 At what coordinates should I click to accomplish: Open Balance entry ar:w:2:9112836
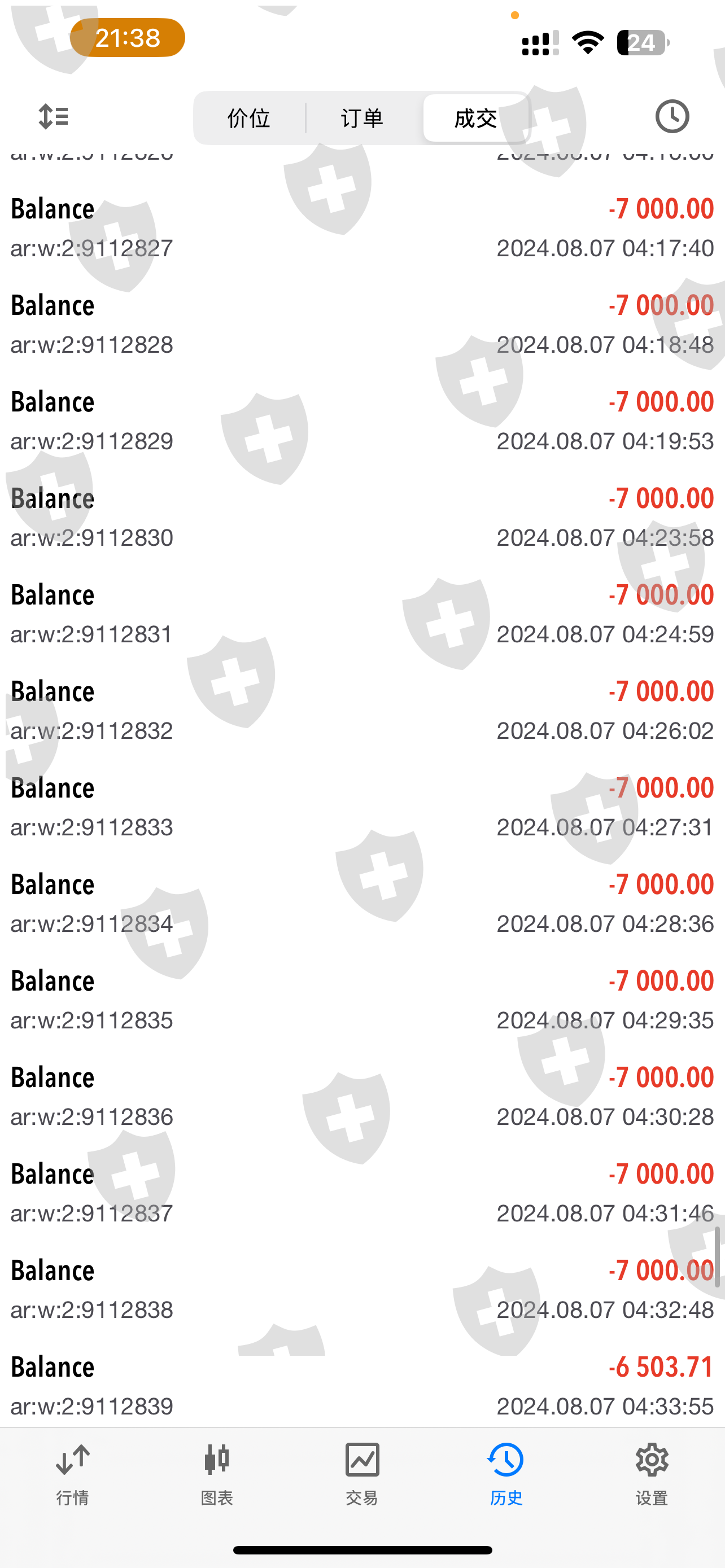coord(362,1097)
